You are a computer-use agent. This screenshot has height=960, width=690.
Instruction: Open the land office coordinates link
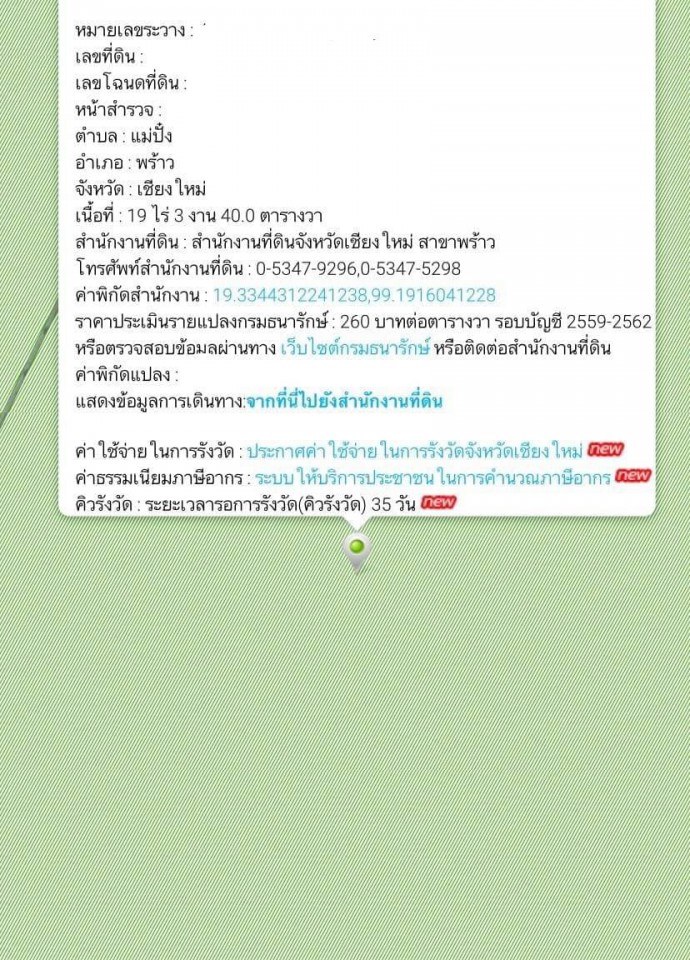click(354, 295)
